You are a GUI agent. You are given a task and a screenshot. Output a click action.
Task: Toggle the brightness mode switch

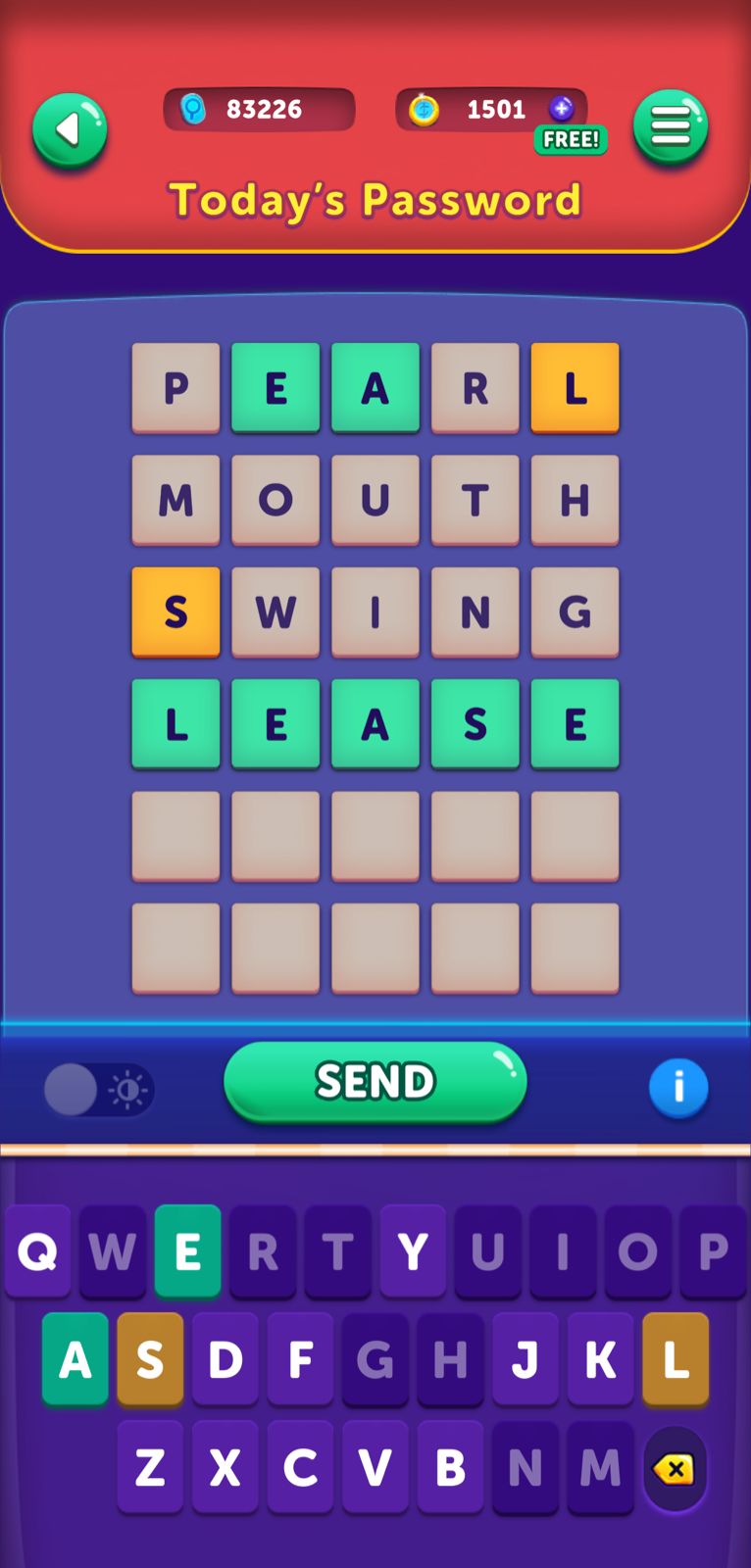pyautogui.click(x=99, y=1090)
